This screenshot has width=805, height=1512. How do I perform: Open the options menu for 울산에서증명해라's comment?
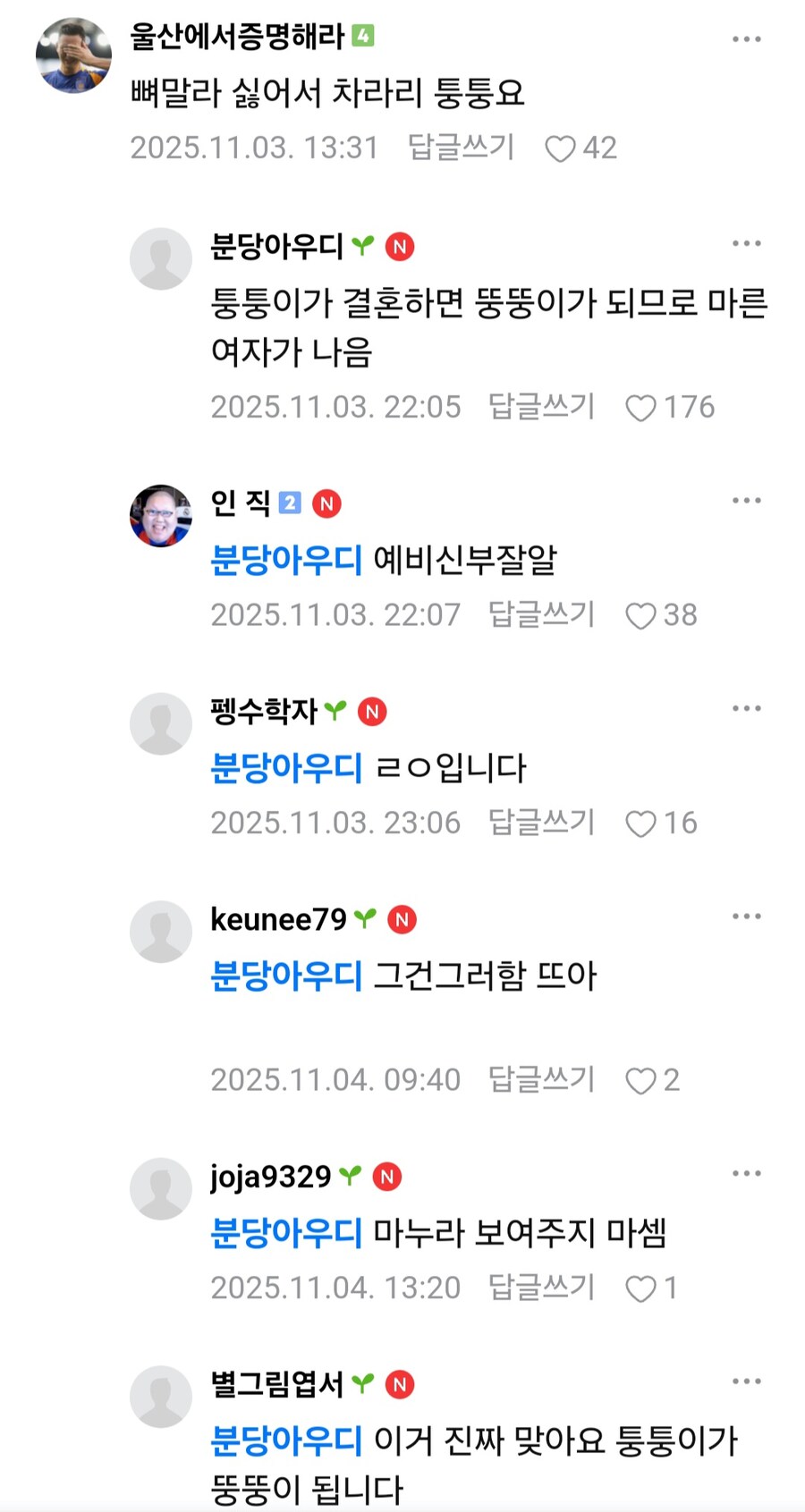(x=746, y=38)
